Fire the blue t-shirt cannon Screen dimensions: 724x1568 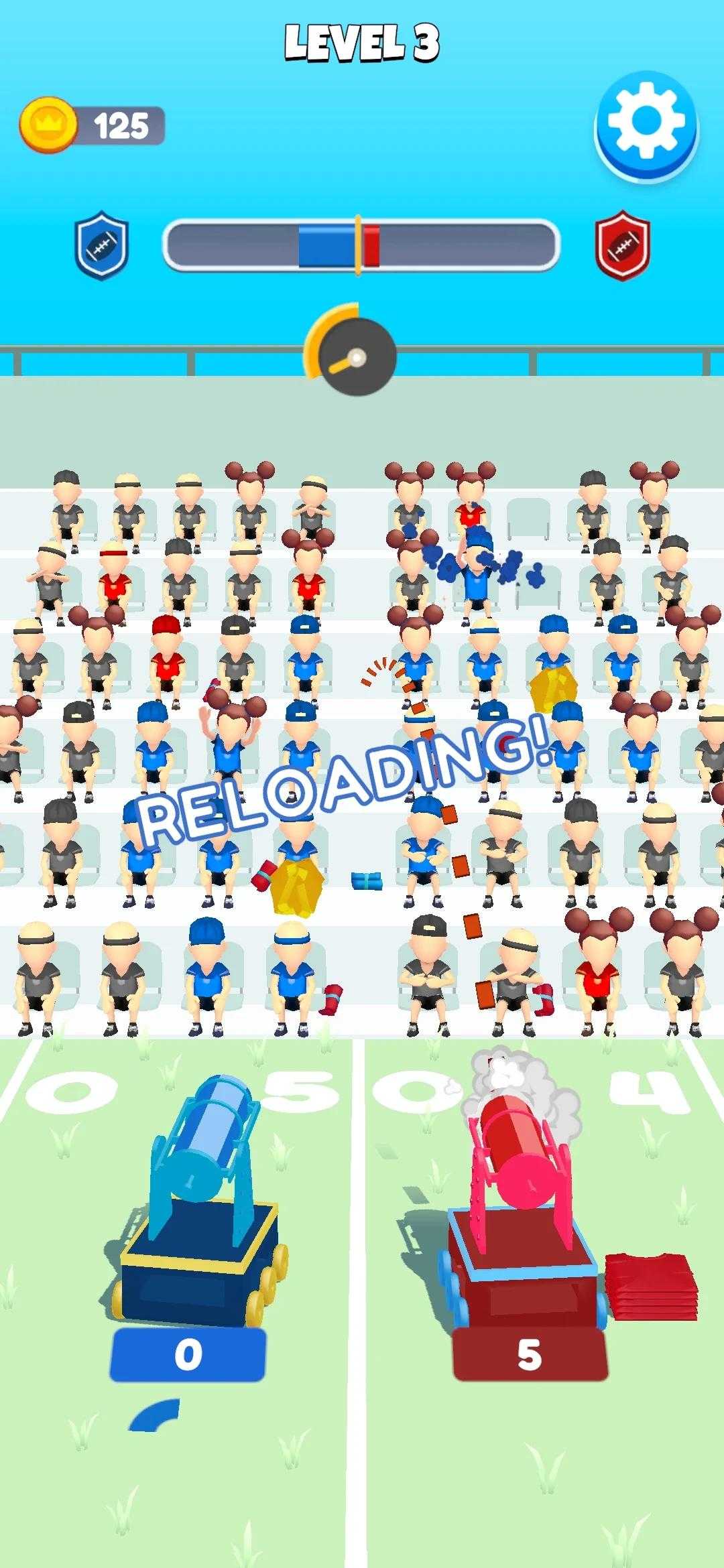click(x=200, y=1201)
